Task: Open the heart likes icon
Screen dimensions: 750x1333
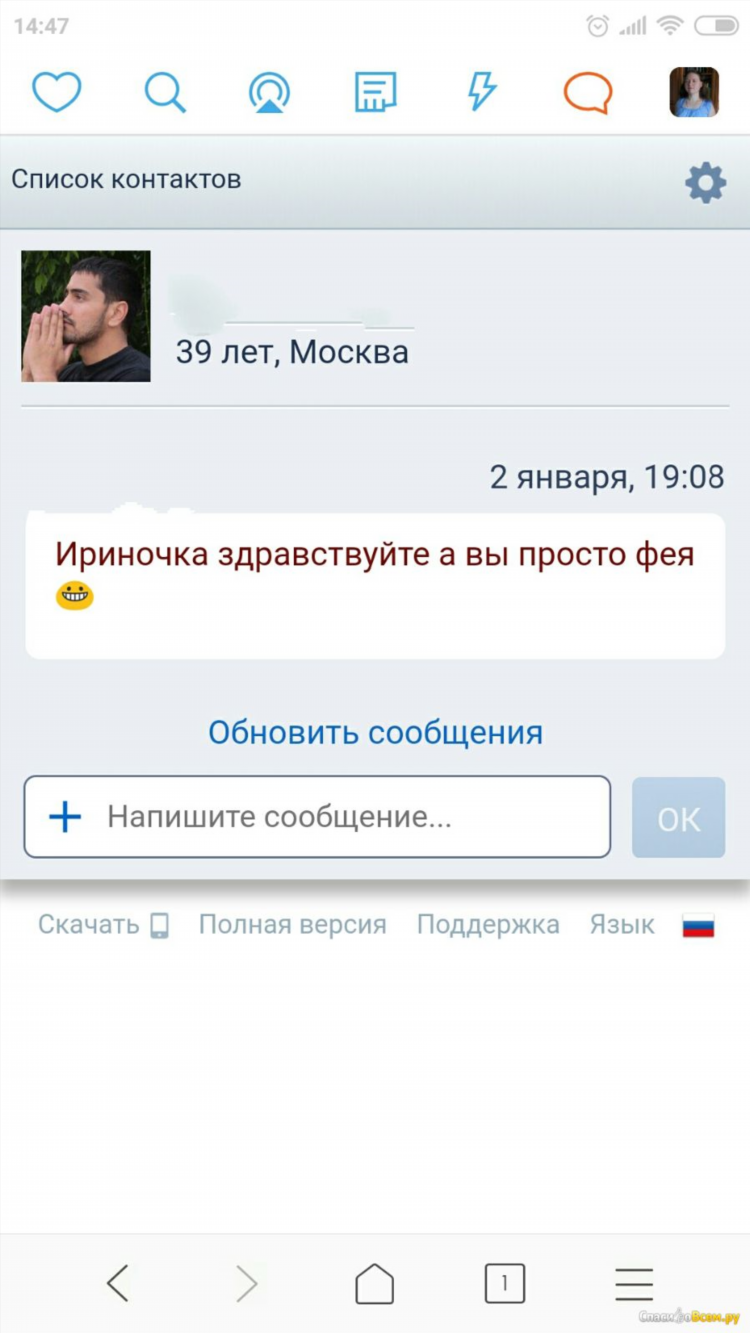Action: pyautogui.click(x=57, y=92)
